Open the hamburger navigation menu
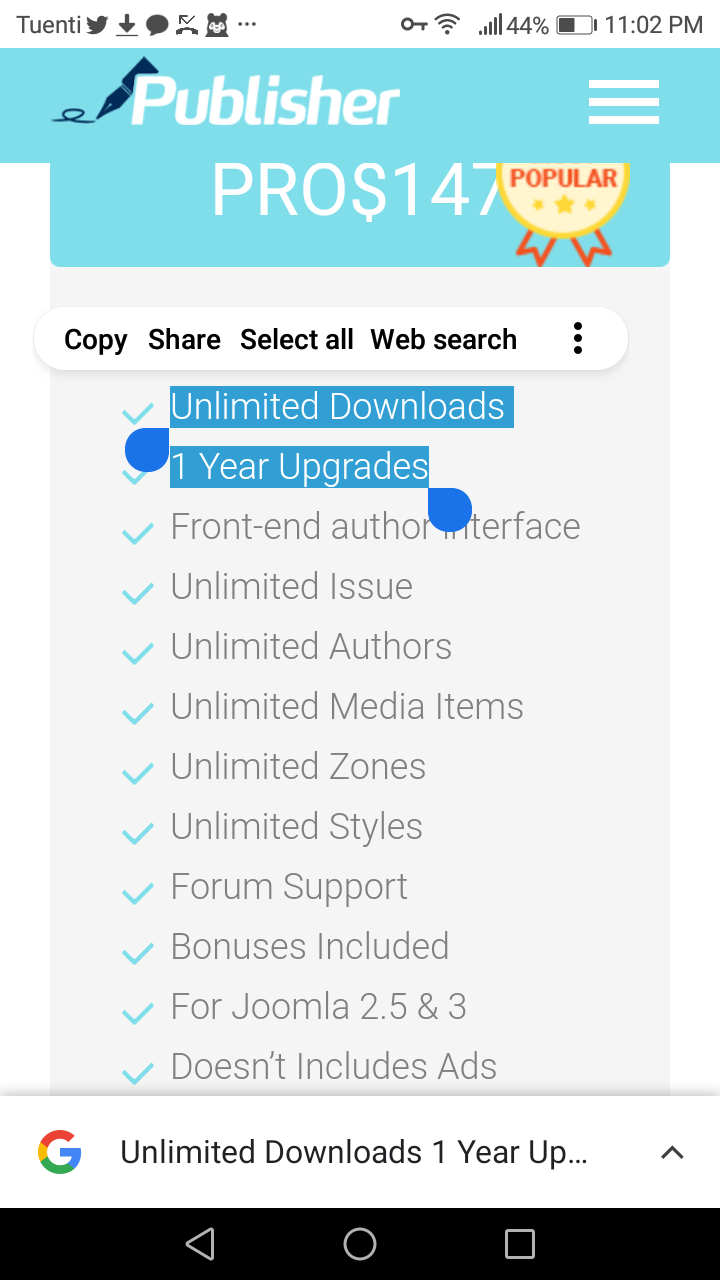720x1280 pixels. [x=623, y=102]
